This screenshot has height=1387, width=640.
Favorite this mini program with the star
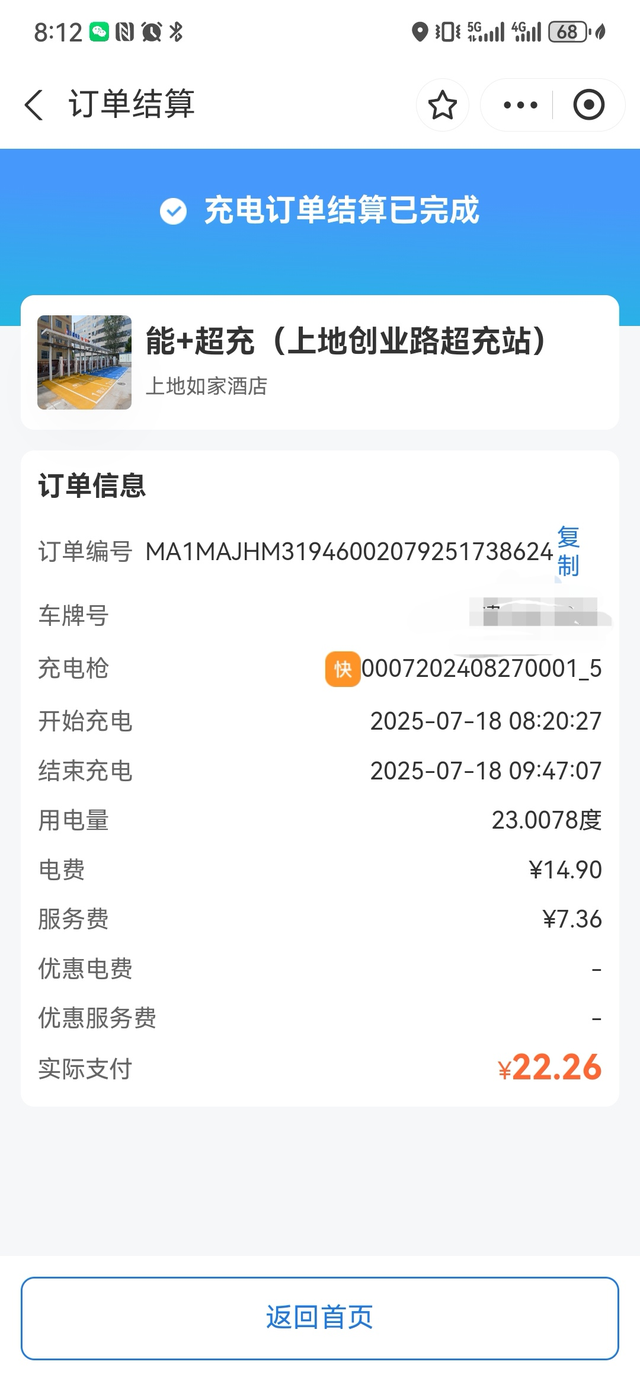pos(442,105)
